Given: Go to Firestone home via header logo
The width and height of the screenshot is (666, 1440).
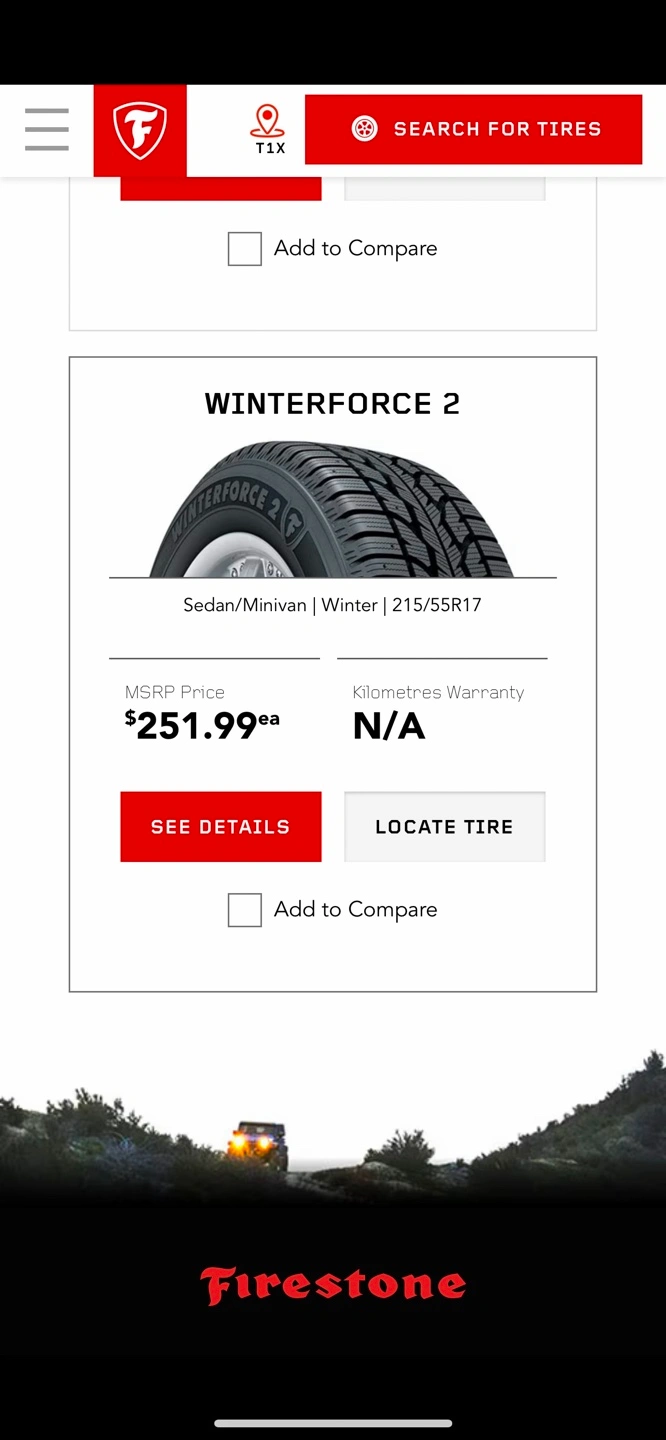Looking at the screenshot, I should 140,130.
